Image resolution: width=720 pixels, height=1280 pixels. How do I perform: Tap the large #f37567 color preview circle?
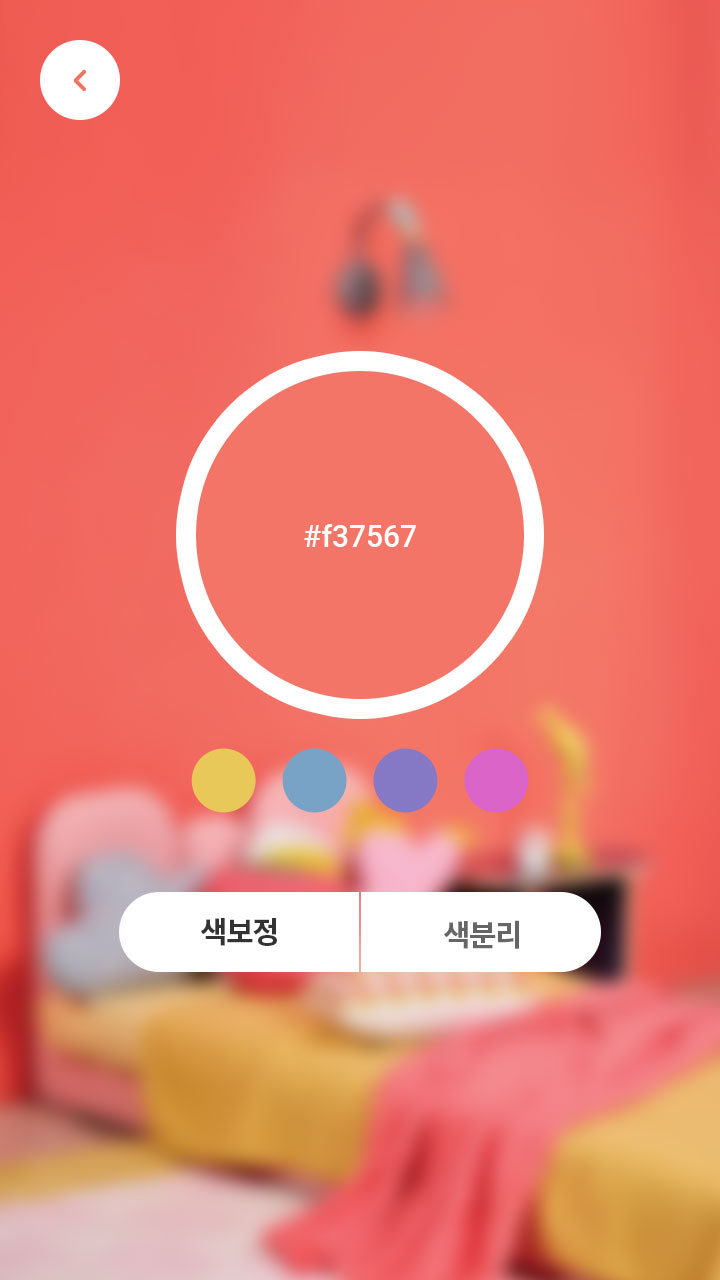click(360, 535)
